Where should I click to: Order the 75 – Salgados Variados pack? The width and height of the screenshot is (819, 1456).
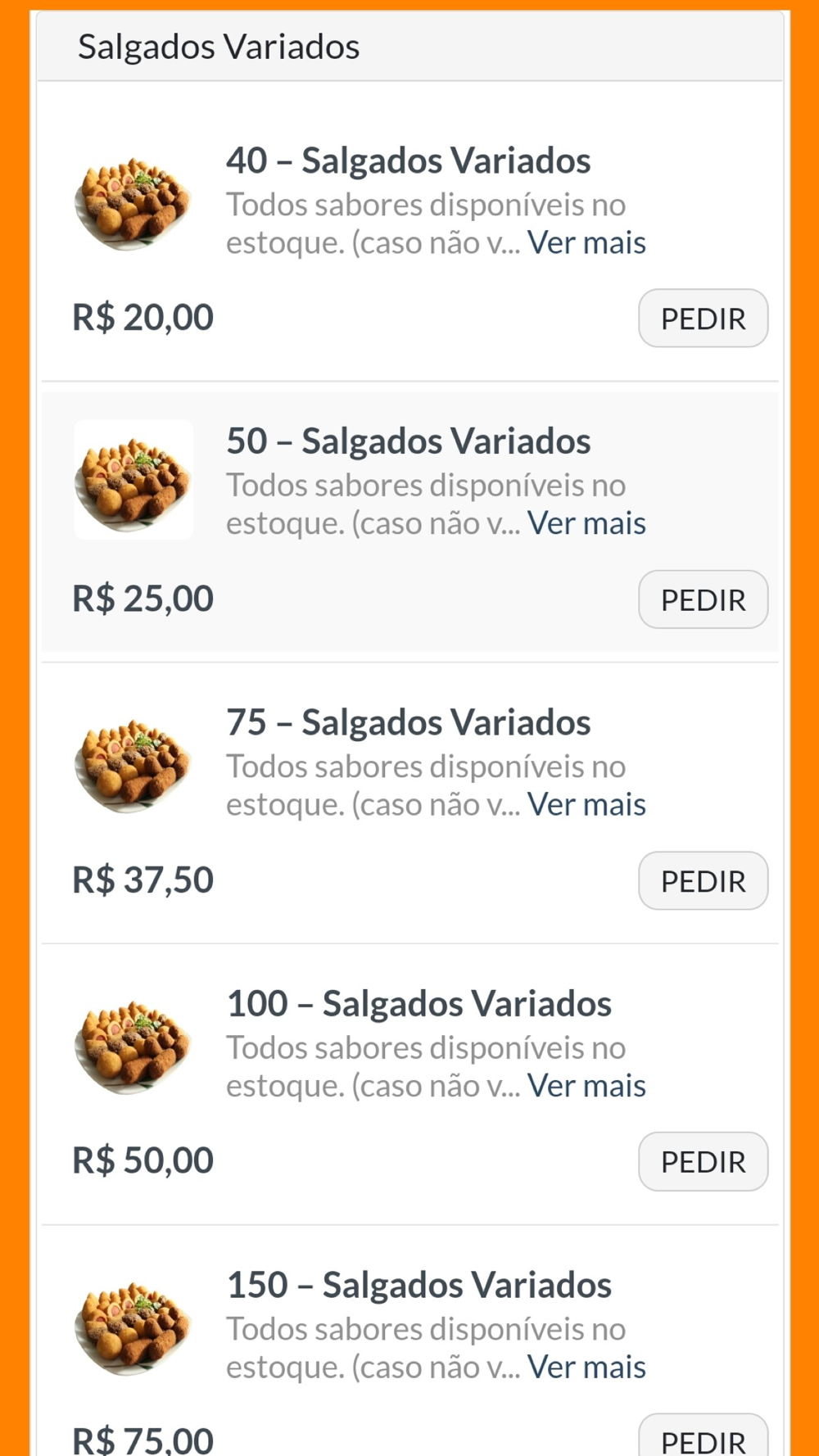click(x=703, y=880)
